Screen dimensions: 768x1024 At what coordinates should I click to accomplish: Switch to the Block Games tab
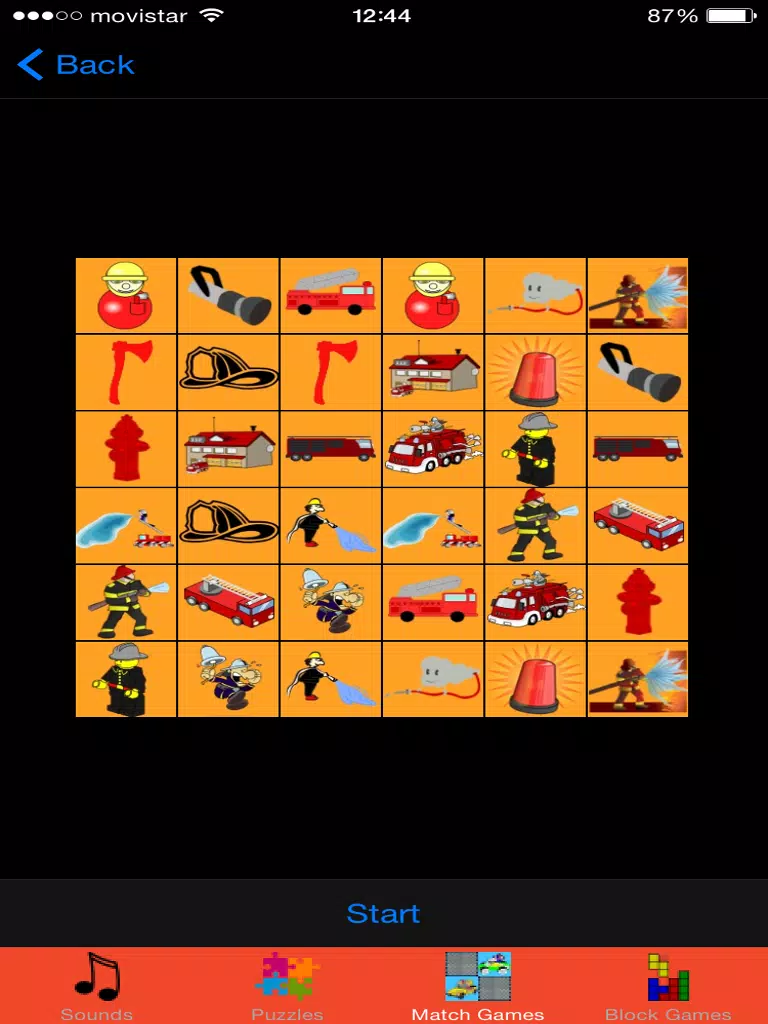coord(668,986)
